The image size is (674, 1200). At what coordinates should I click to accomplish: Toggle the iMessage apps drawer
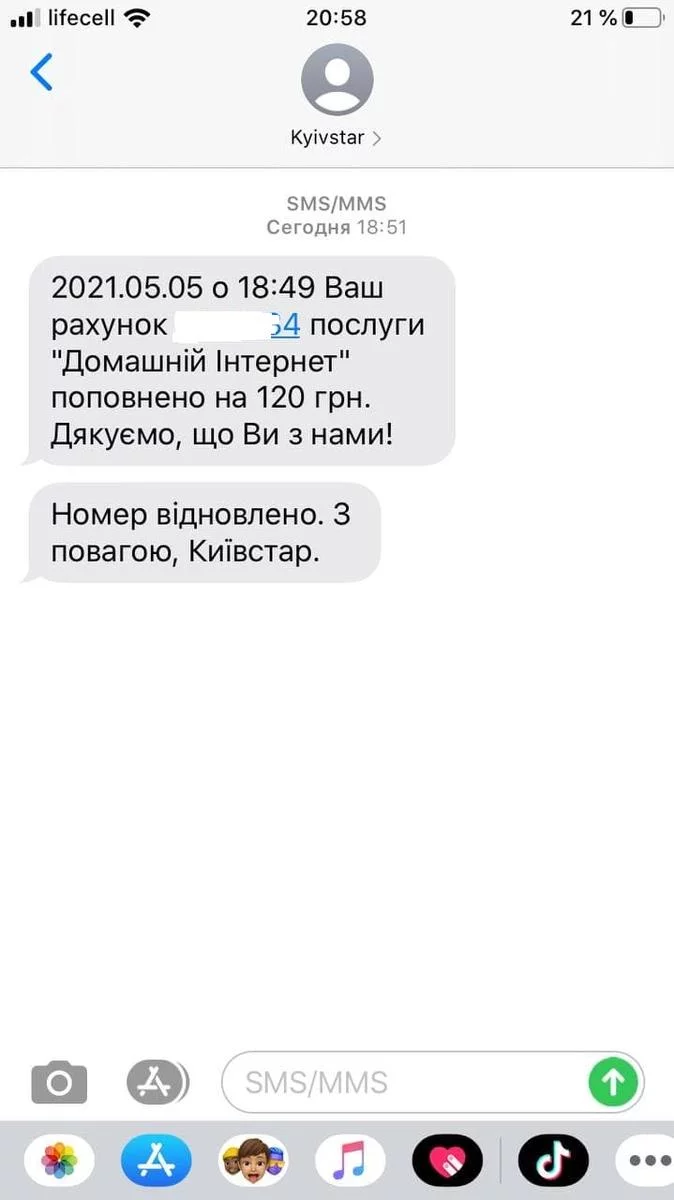[157, 1082]
